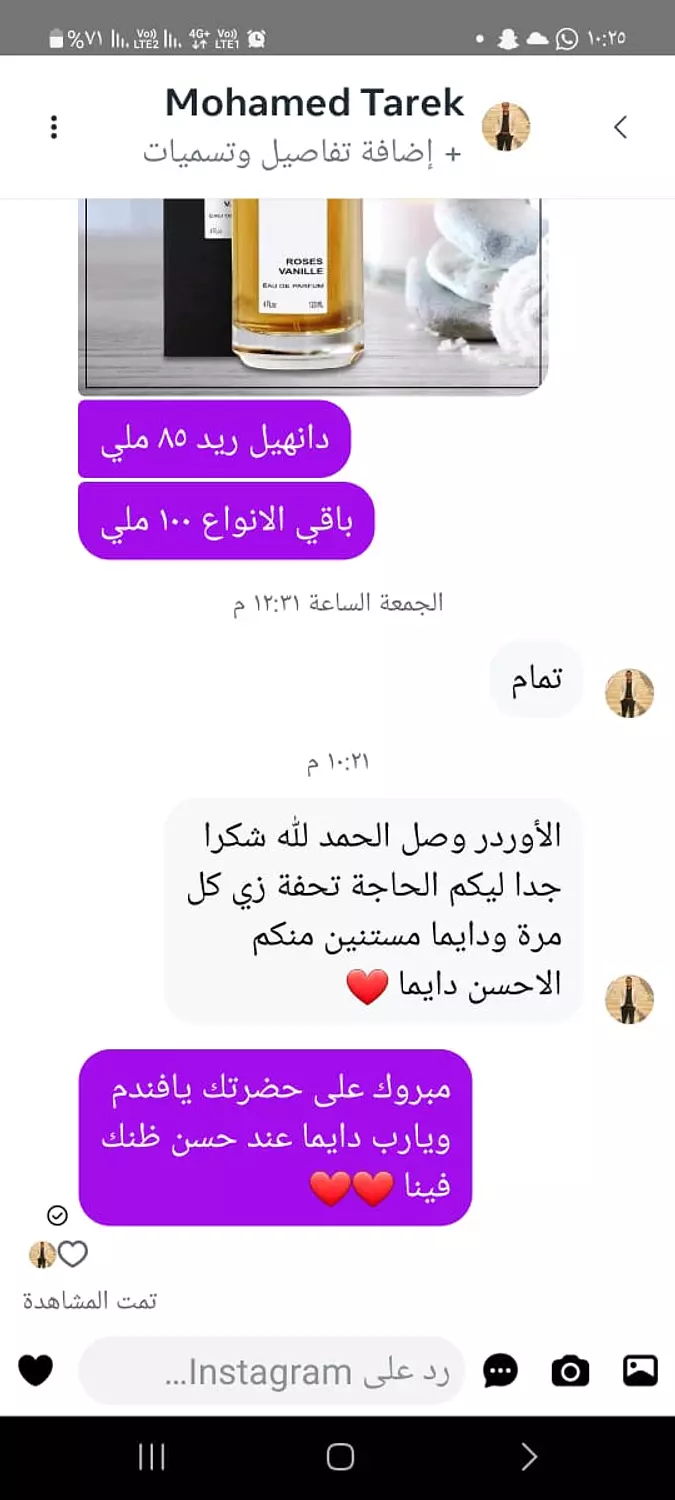Send a heart from the reply bar
Screen dimensions: 675x1500
36,1370
